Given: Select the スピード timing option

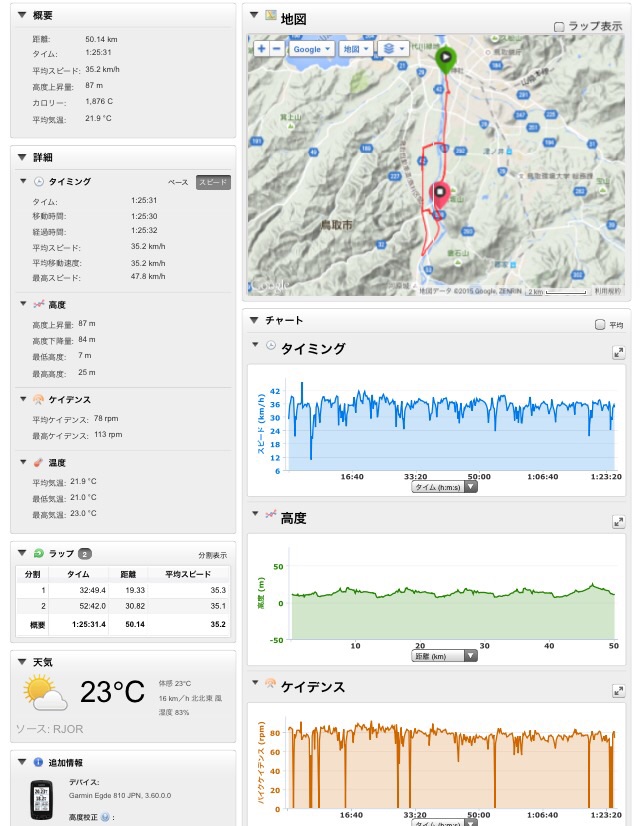Looking at the screenshot, I should point(212,182).
